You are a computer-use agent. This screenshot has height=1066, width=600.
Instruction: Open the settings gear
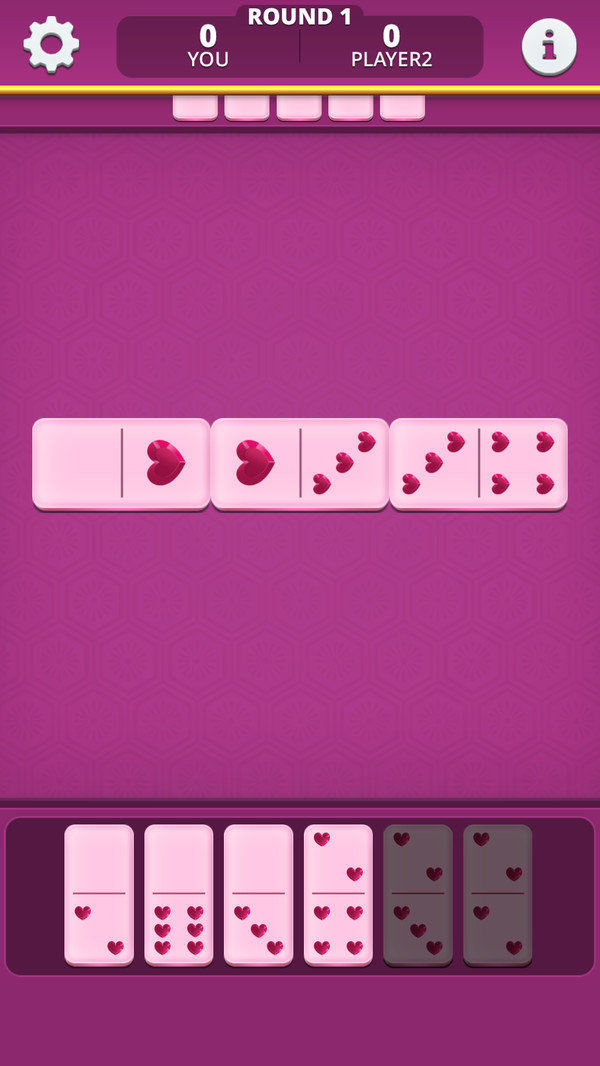51,45
